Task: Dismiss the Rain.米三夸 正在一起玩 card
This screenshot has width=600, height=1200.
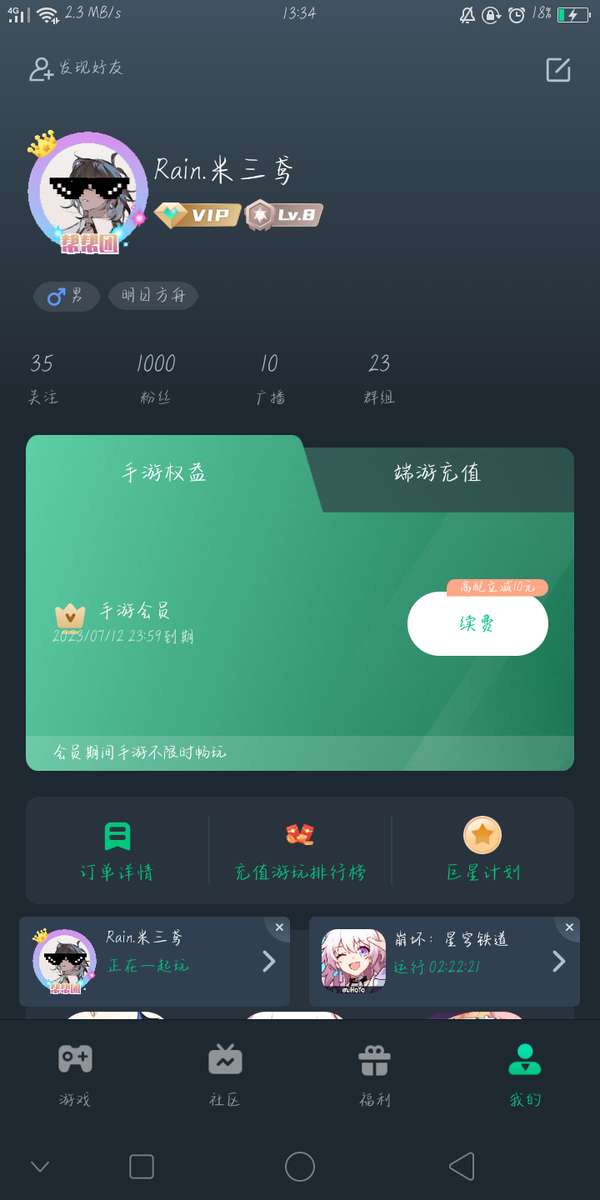Action: [x=279, y=928]
